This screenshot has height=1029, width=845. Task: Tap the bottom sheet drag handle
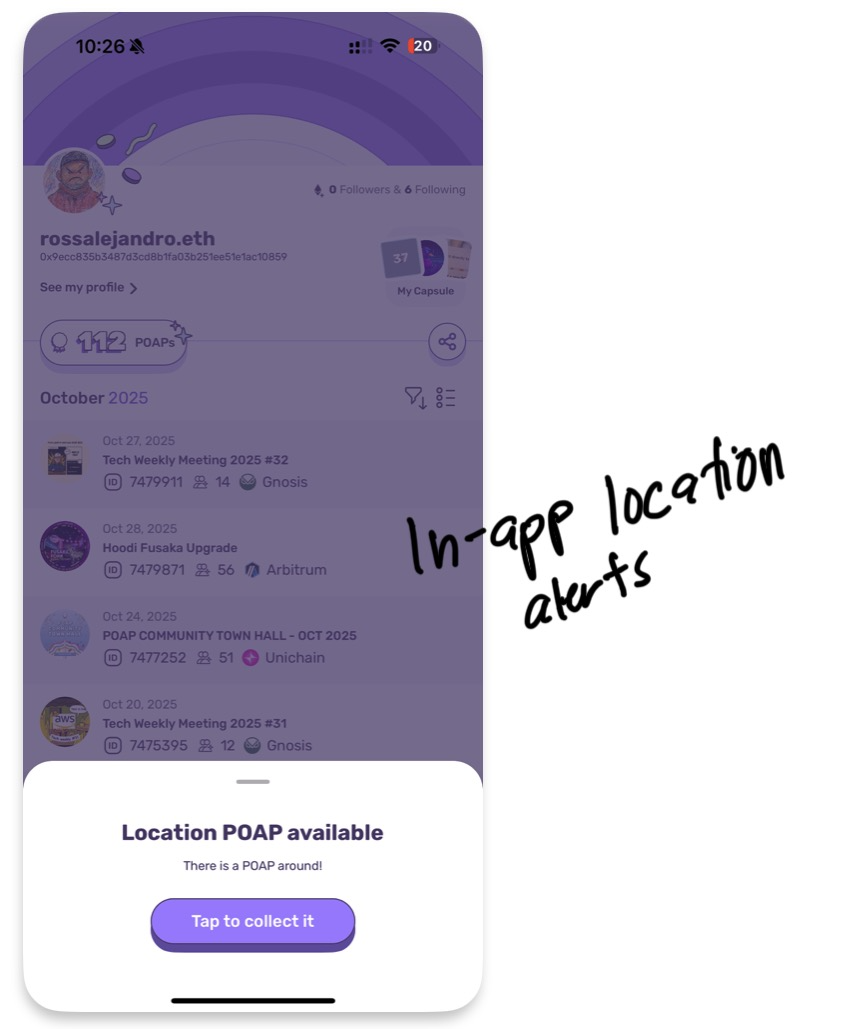pos(253,781)
